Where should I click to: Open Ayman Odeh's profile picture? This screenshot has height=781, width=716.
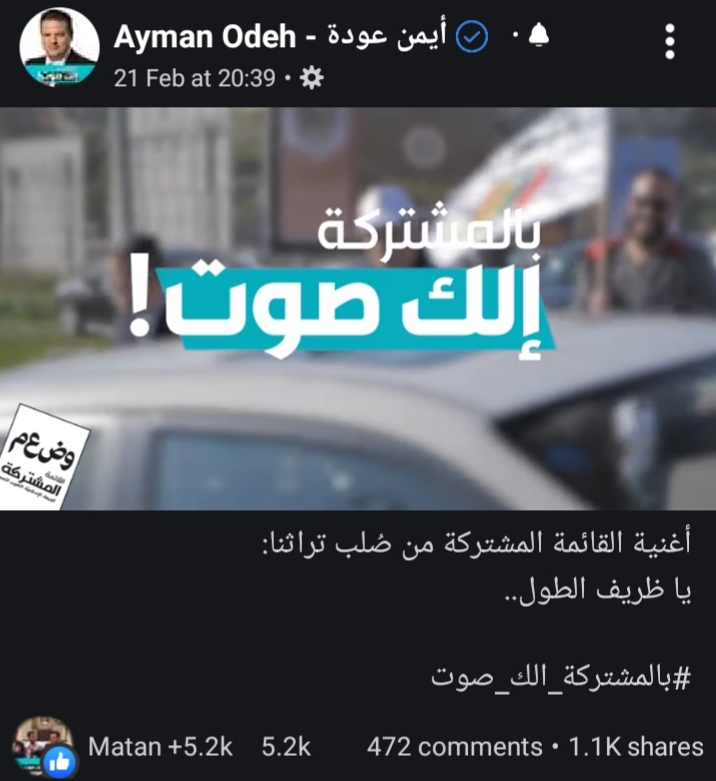coord(59,49)
